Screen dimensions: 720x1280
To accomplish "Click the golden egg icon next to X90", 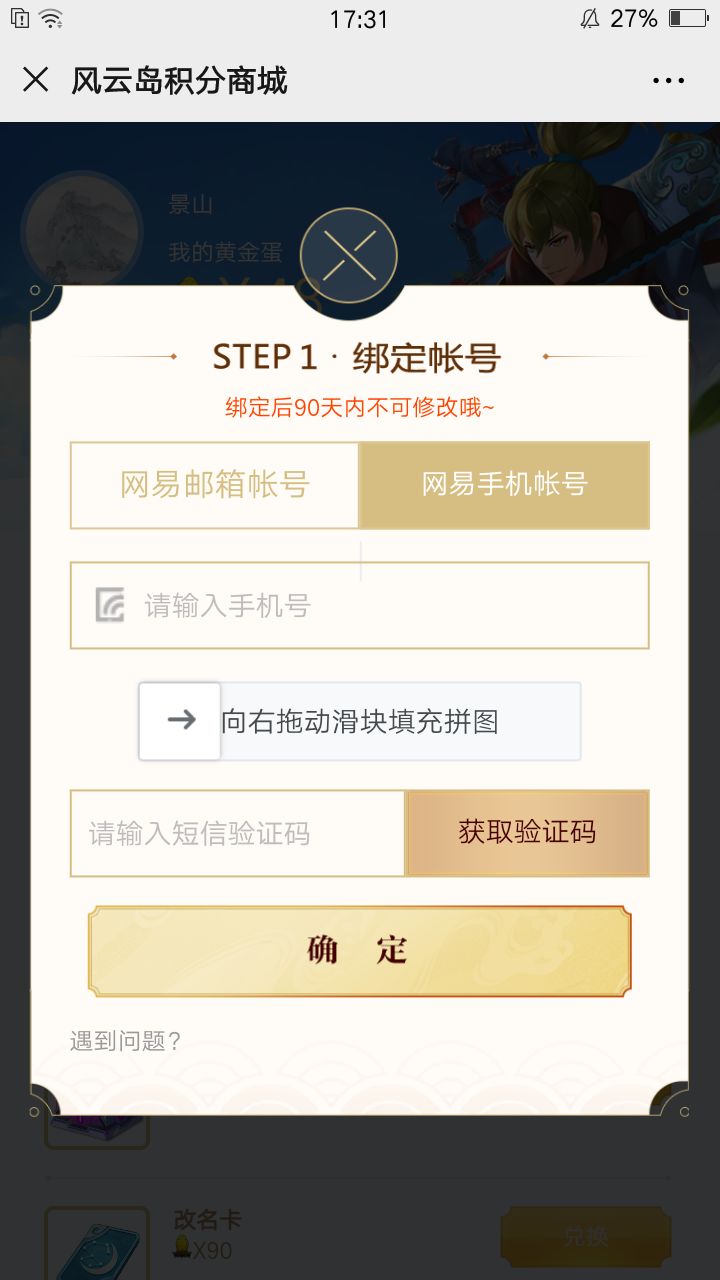I will (183, 1249).
